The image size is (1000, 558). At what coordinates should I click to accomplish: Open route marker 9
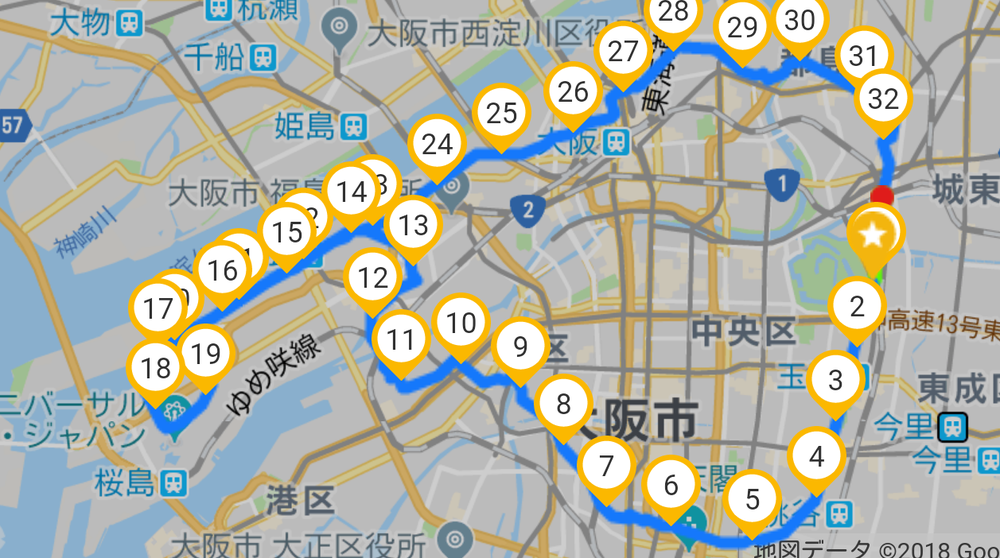pyautogui.click(x=520, y=347)
